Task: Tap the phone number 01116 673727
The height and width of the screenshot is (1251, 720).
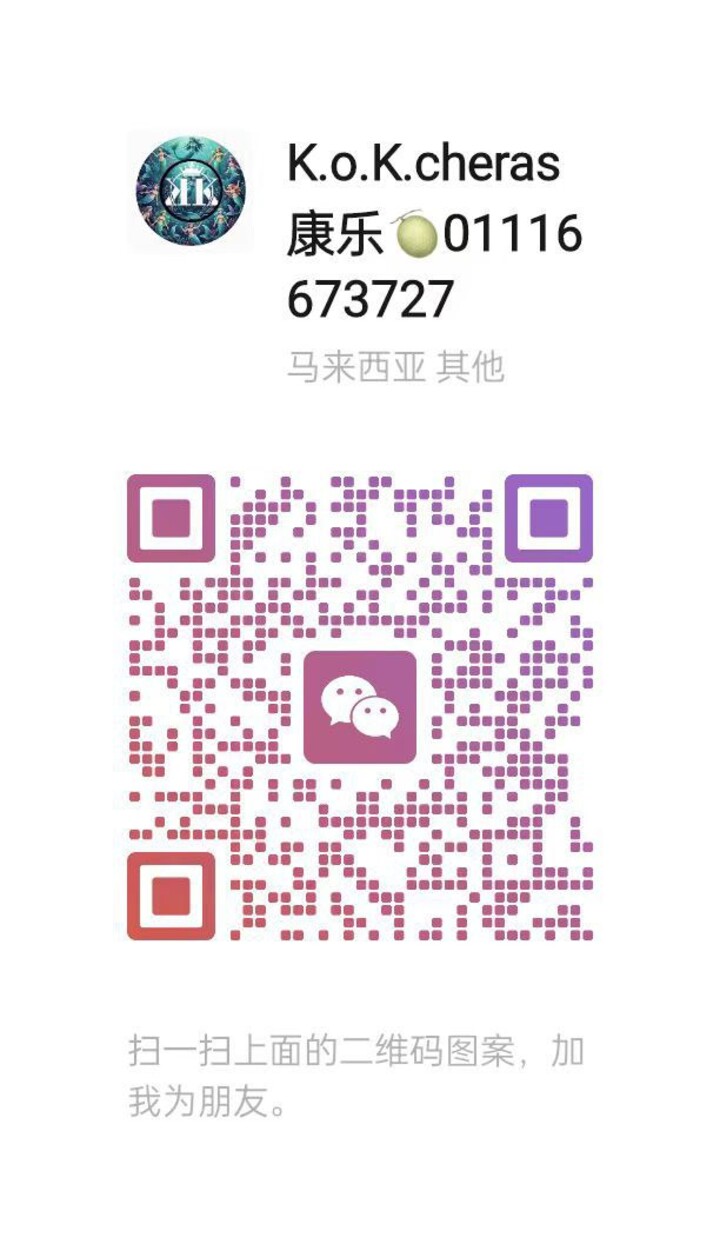Action: [470, 265]
